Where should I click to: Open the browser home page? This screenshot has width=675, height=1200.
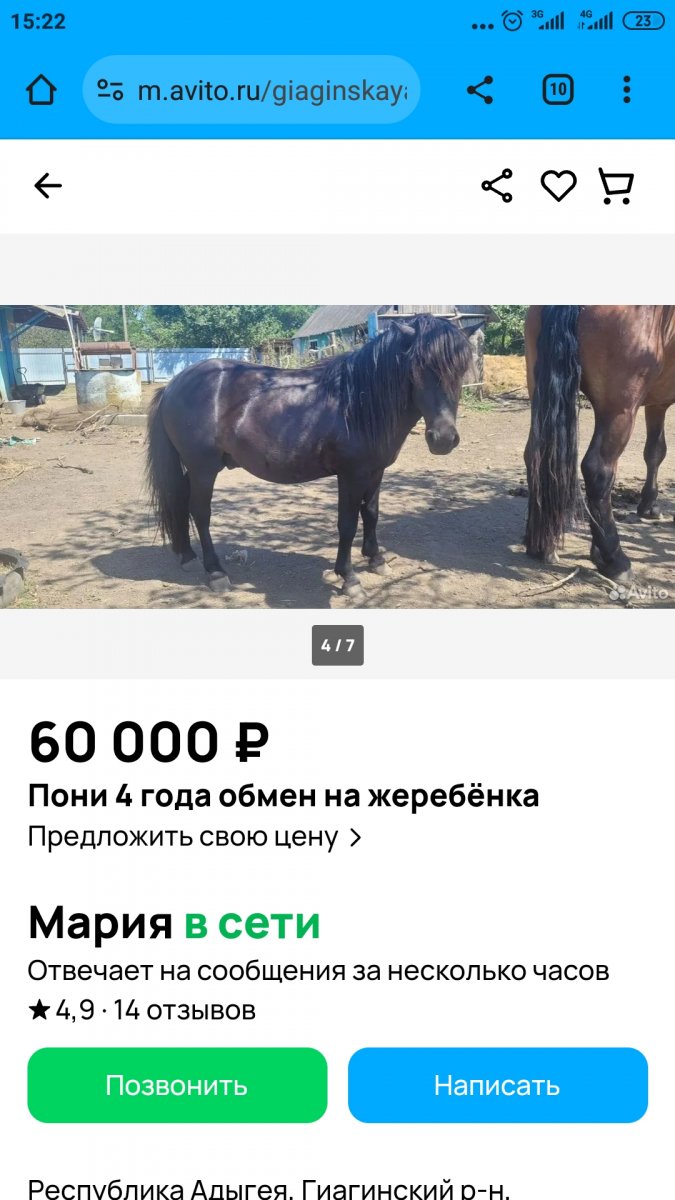[41, 90]
